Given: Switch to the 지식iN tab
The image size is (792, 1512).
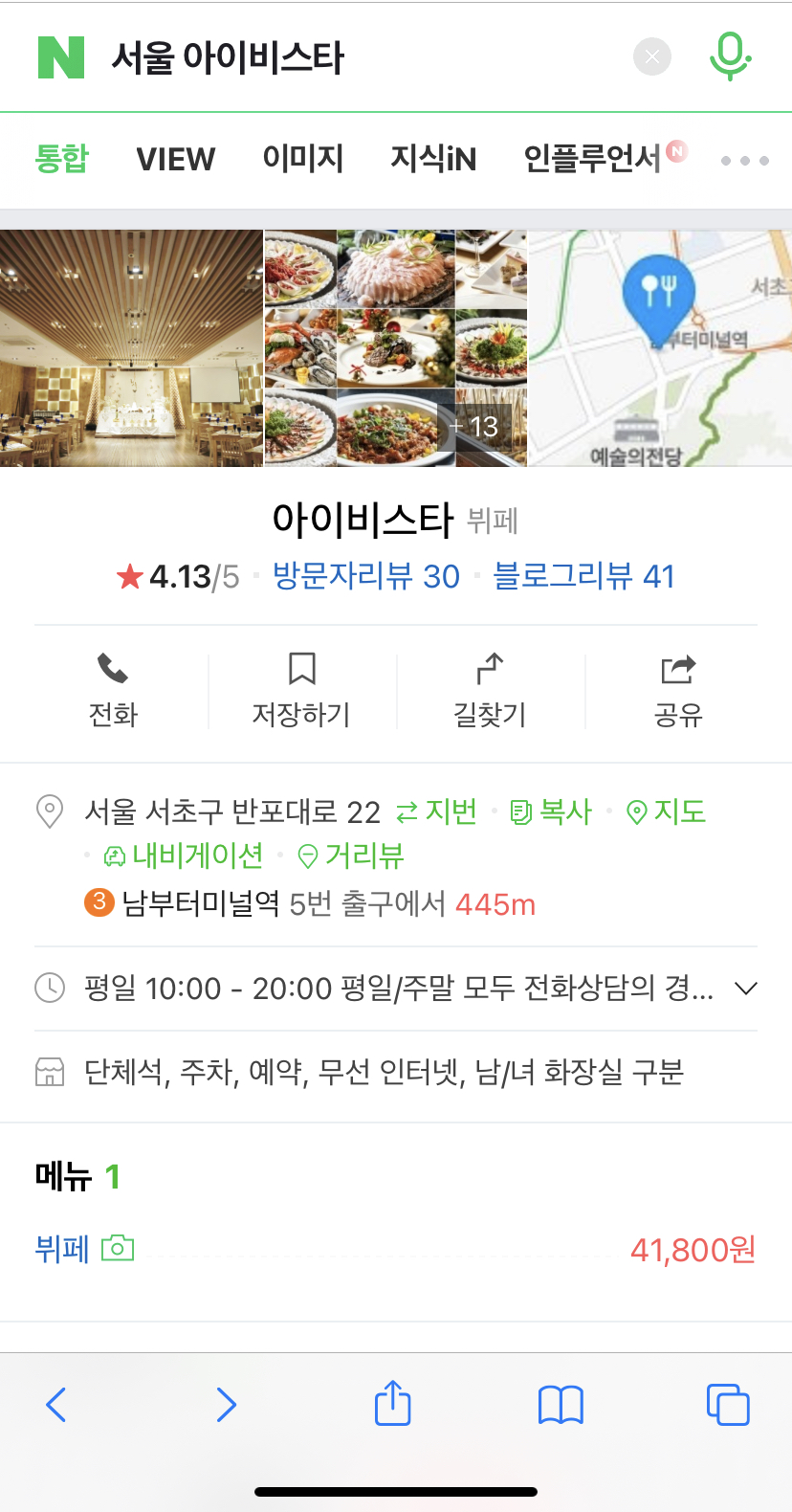Looking at the screenshot, I should click(433, 159).
